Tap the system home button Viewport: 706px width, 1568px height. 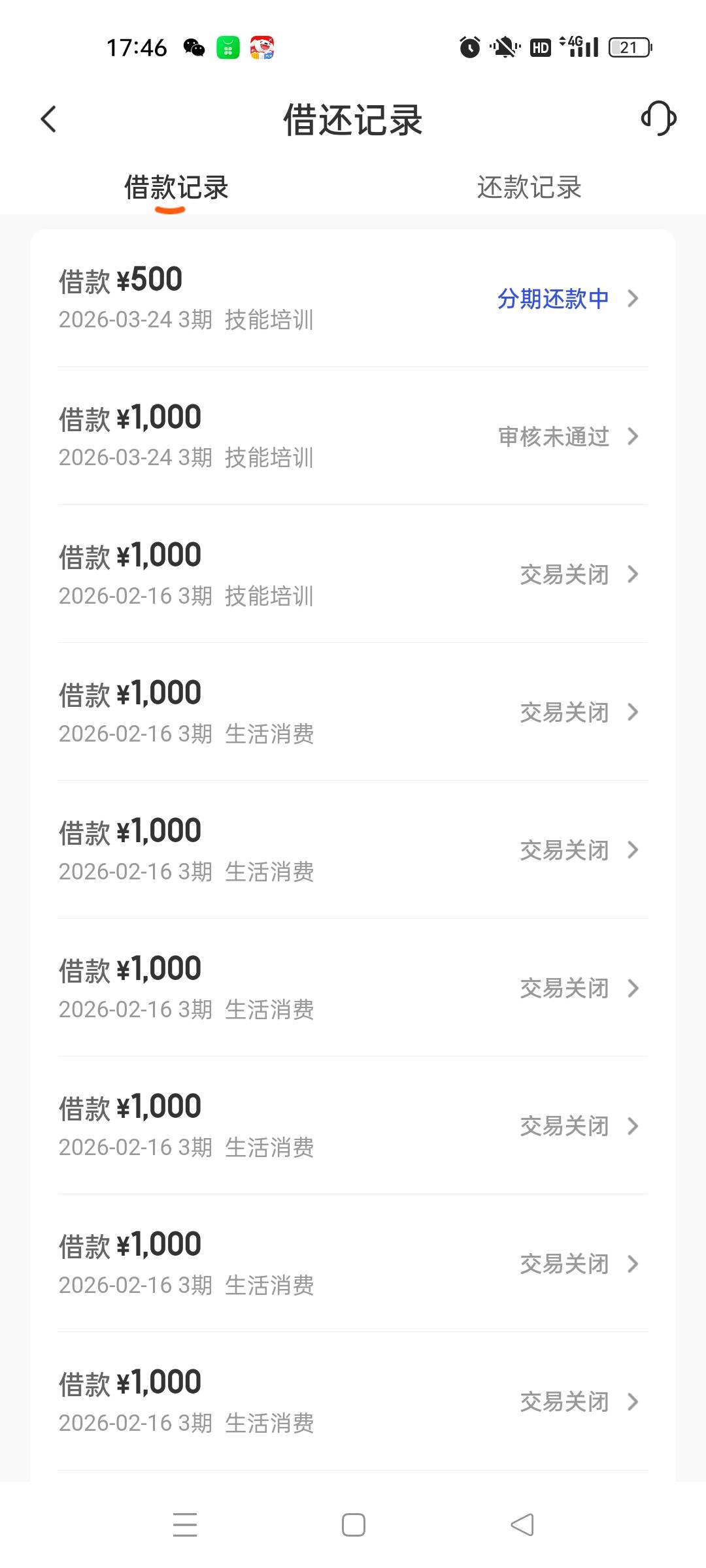pyautogui.click(x=353, y=1525)
